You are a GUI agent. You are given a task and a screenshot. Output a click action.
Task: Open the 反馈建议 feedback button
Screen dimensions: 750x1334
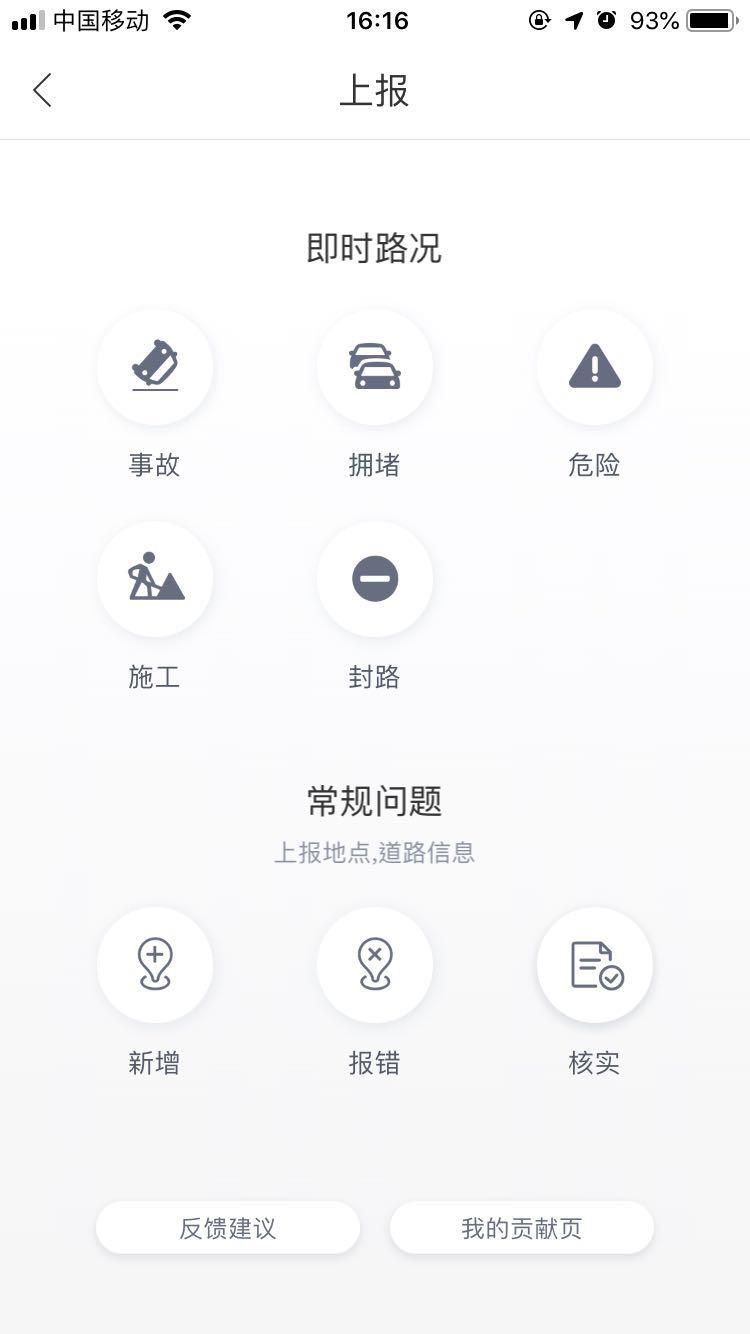[228, 1228]
